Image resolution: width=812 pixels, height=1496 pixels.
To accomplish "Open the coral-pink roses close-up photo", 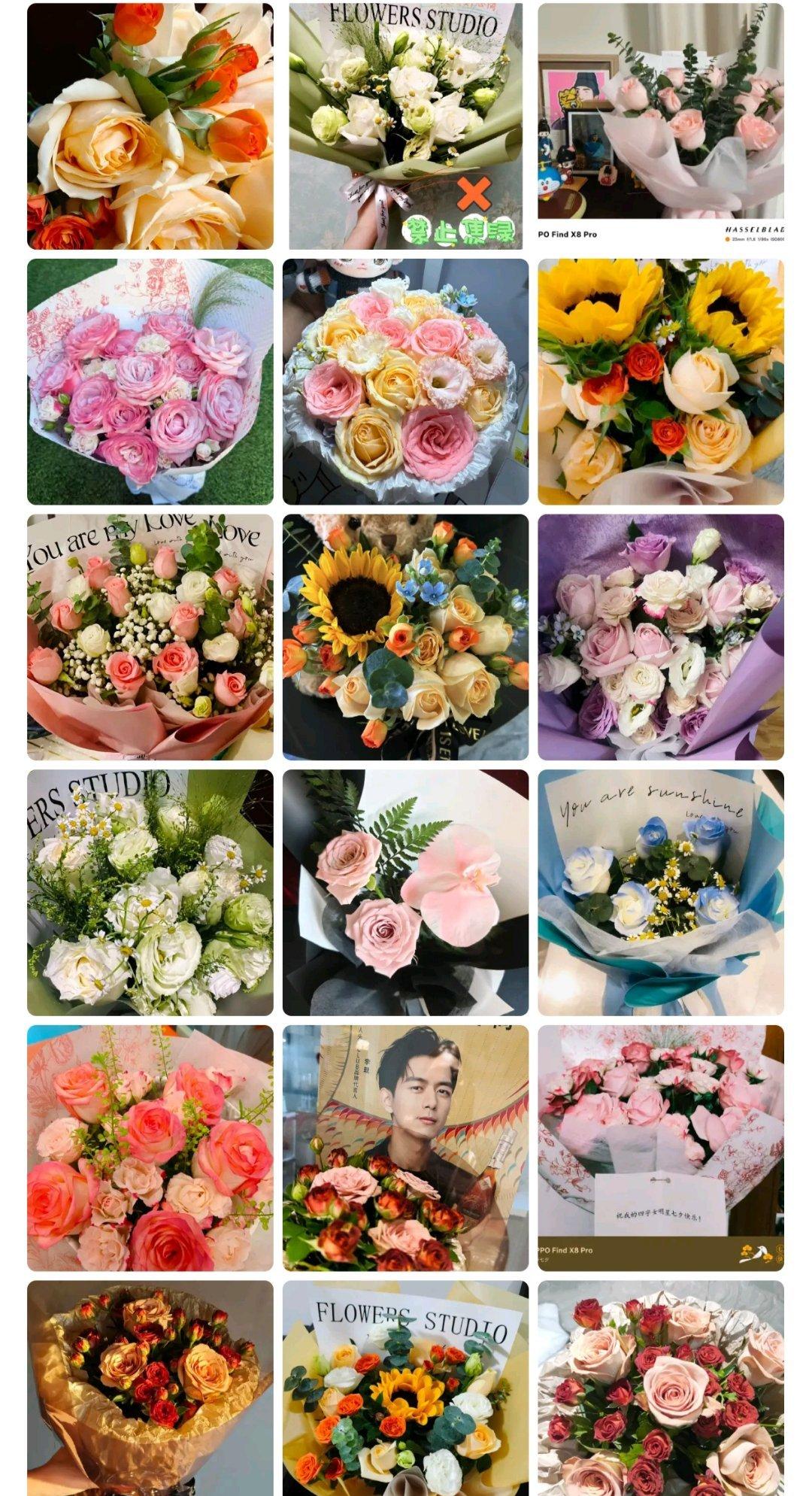I will point(150,1148).
